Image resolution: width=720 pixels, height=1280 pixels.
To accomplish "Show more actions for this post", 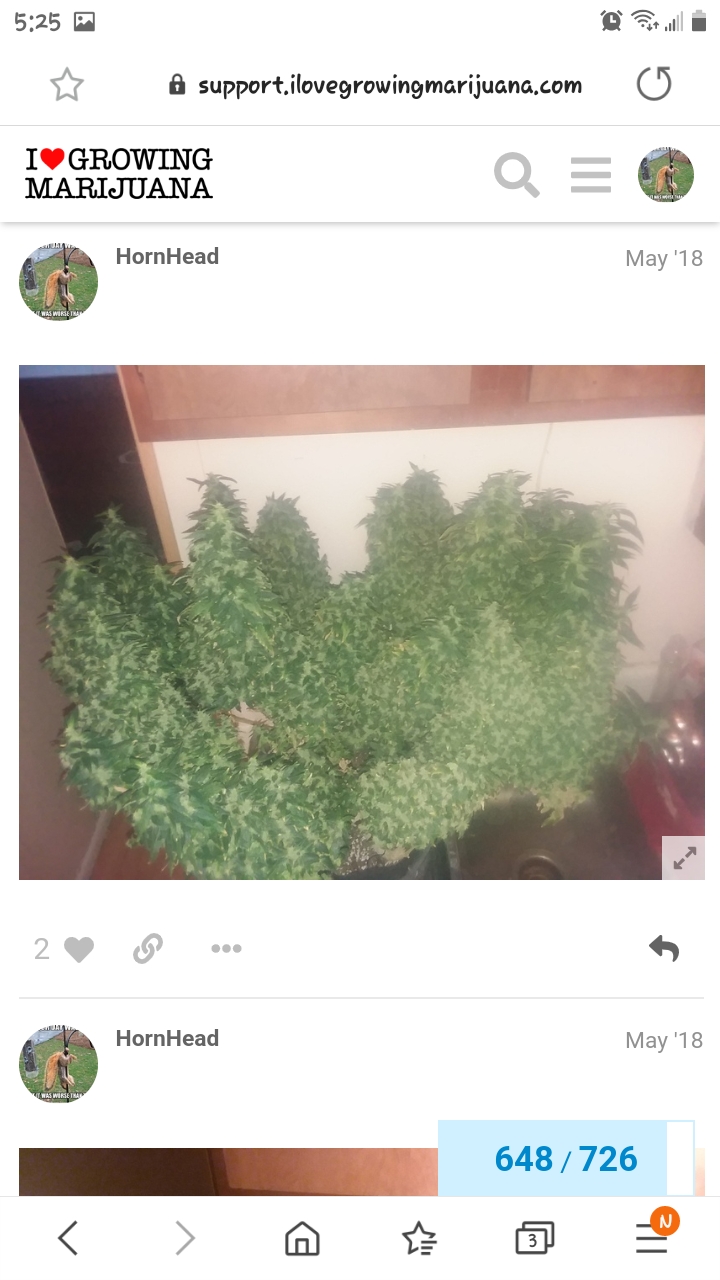I will [x=226, y=949].
